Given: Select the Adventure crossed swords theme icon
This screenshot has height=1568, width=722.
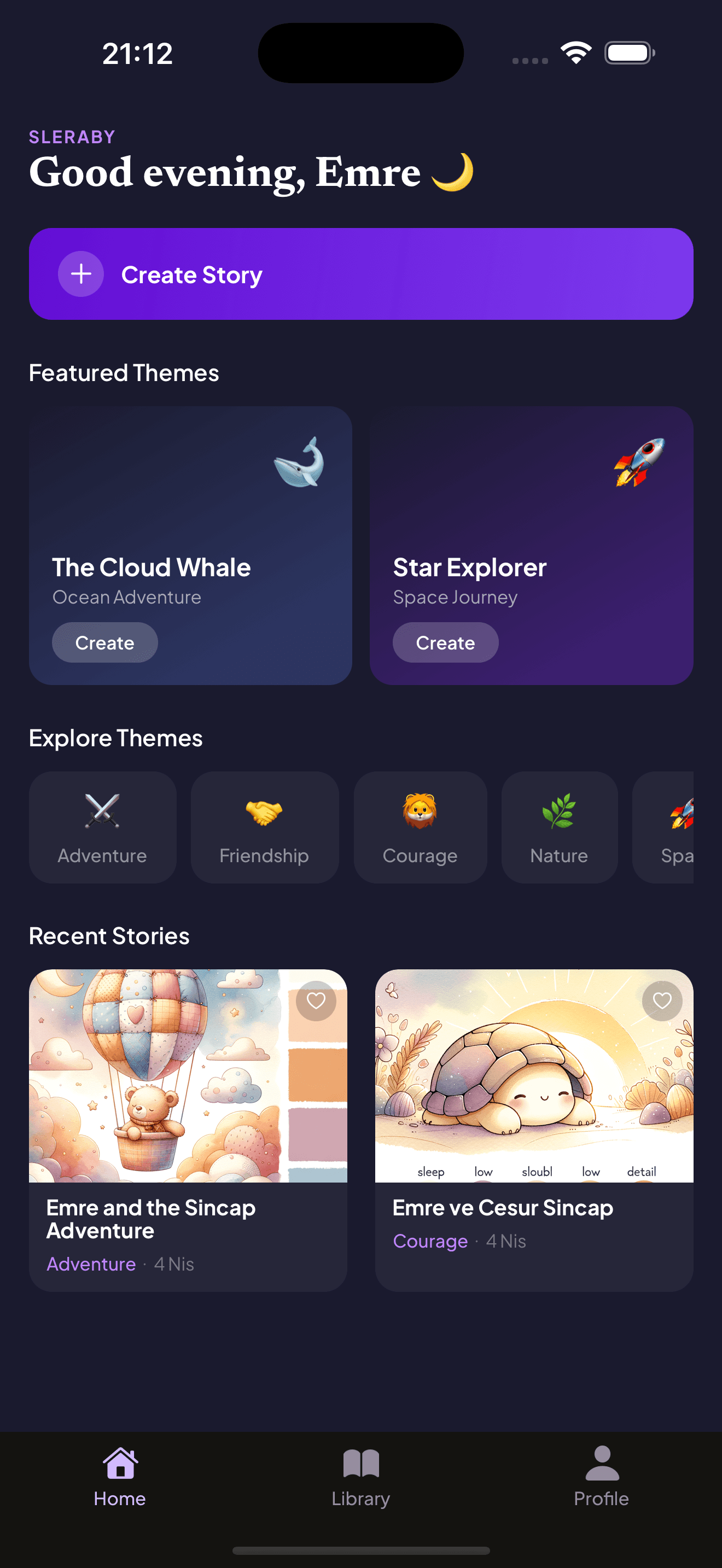Looking at the screenshot, I should click(102, 815).
